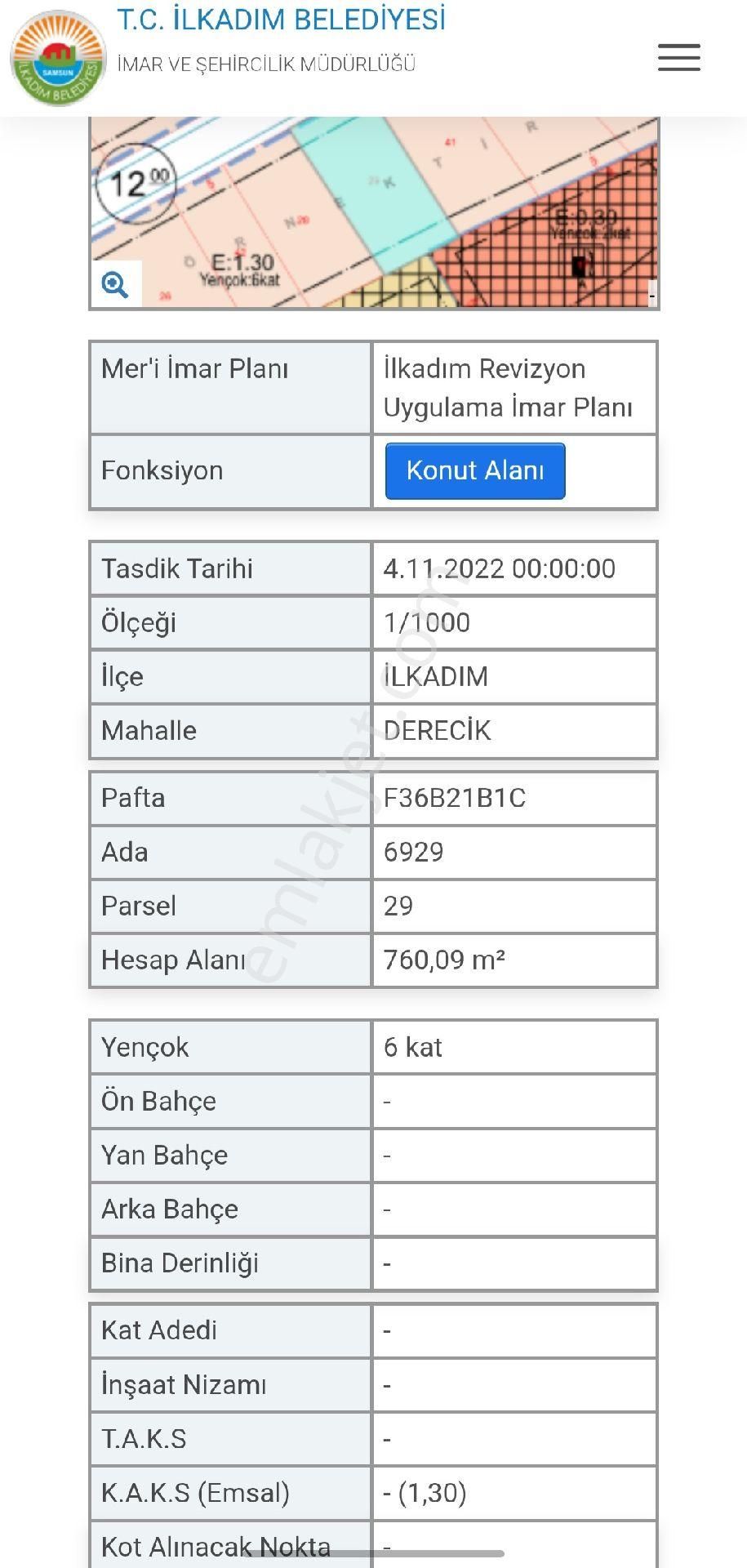Click the magnifier zoom icon on the map
The height and width of the screenshot is (1568, 747).
click(x=114, y=285)
